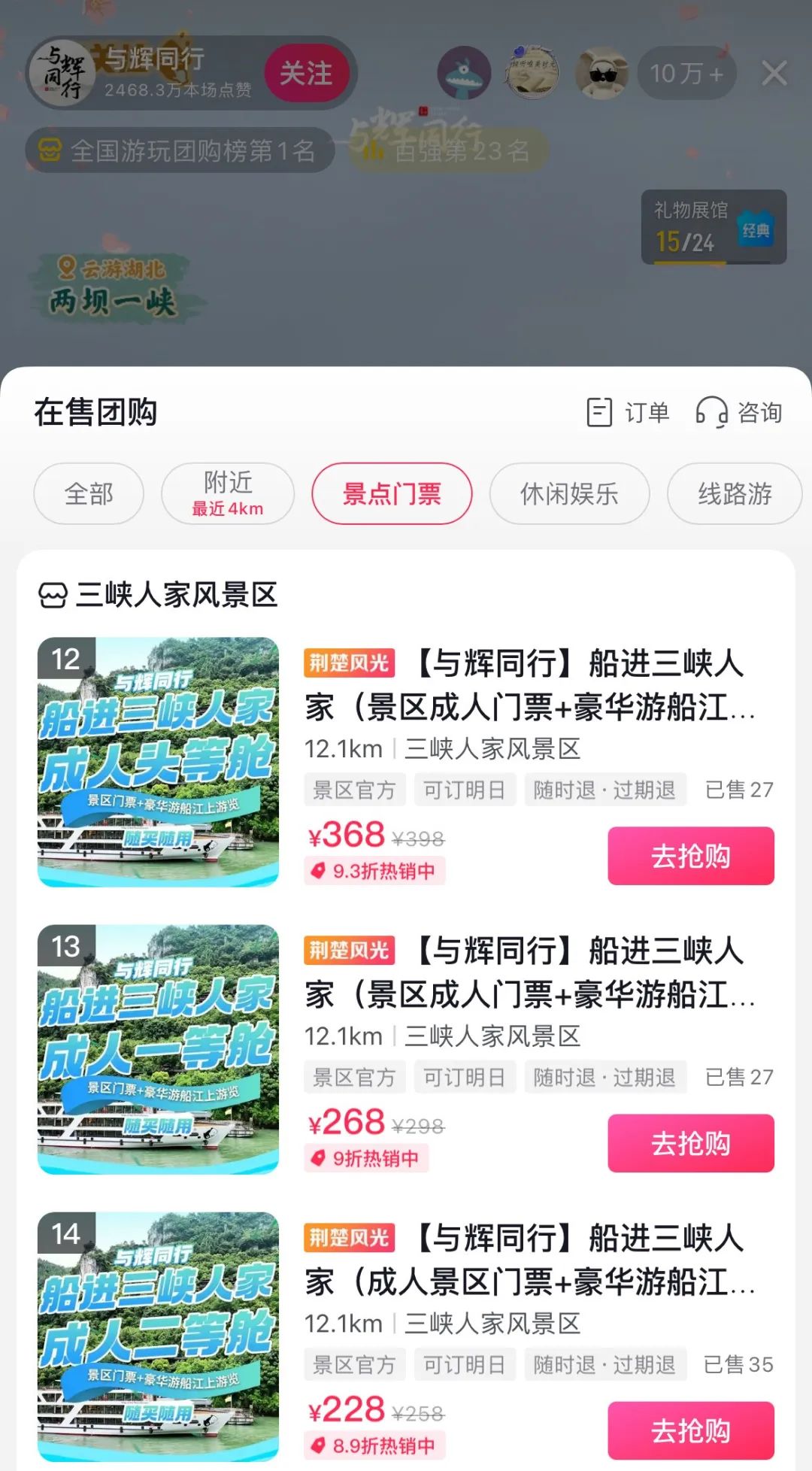The width and height of the screenshot is (812, 1471).
Task: Show 休闲娱乐 group deals
Action: [x=569, y=494]
